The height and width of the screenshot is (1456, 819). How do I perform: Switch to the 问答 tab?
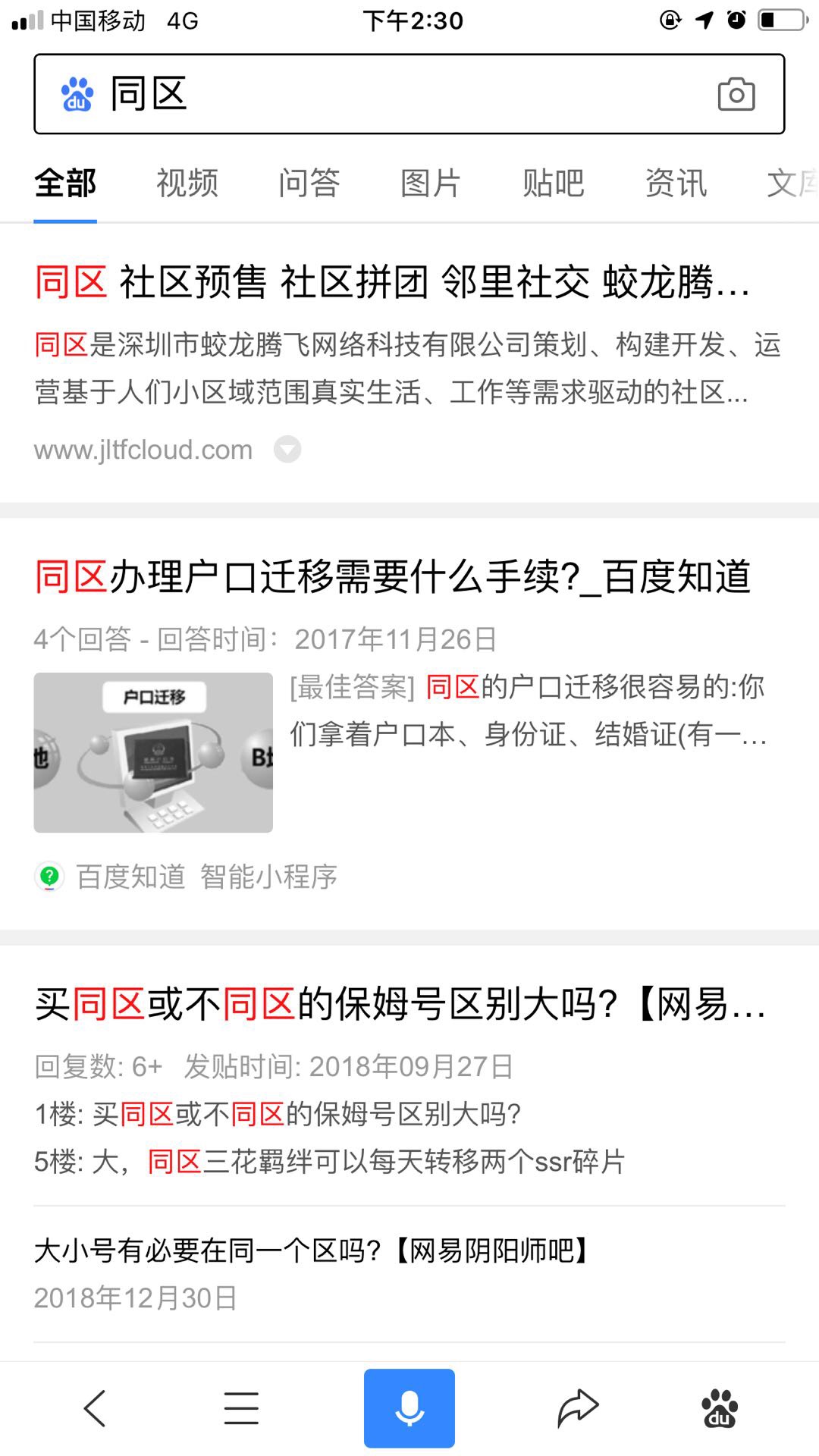[309, 184]
